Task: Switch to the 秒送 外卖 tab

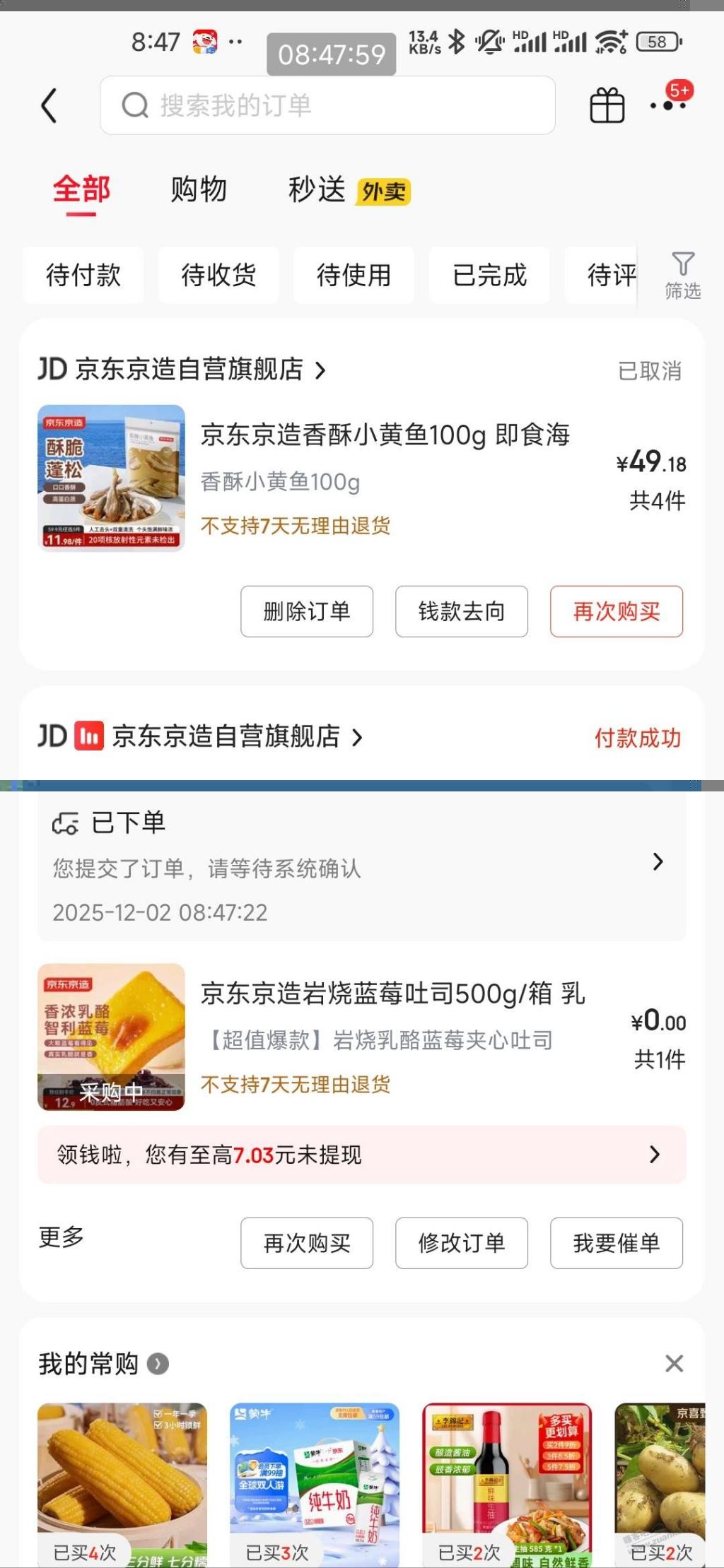Action: 348,189
